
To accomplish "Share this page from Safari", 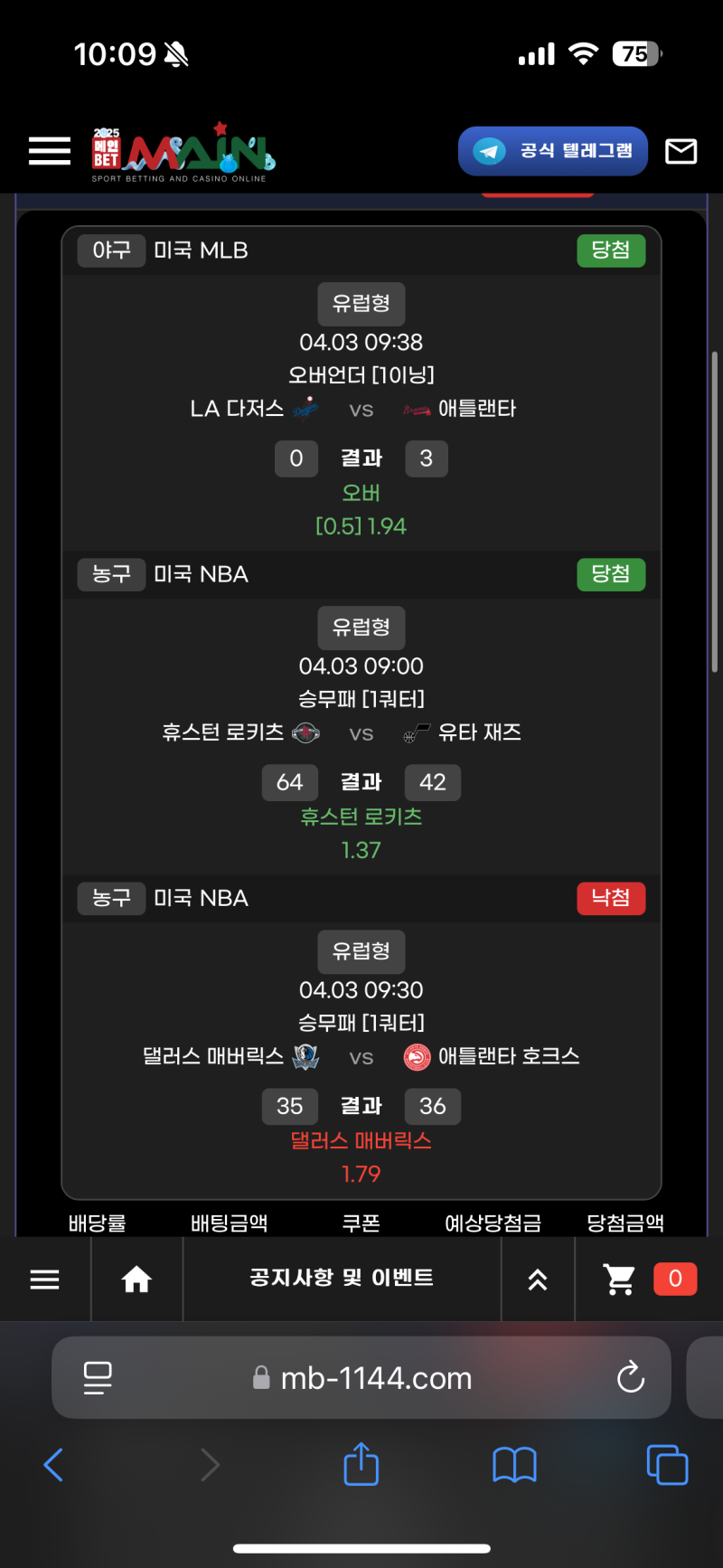I will pyautogui.click(x=361, y=1463).
